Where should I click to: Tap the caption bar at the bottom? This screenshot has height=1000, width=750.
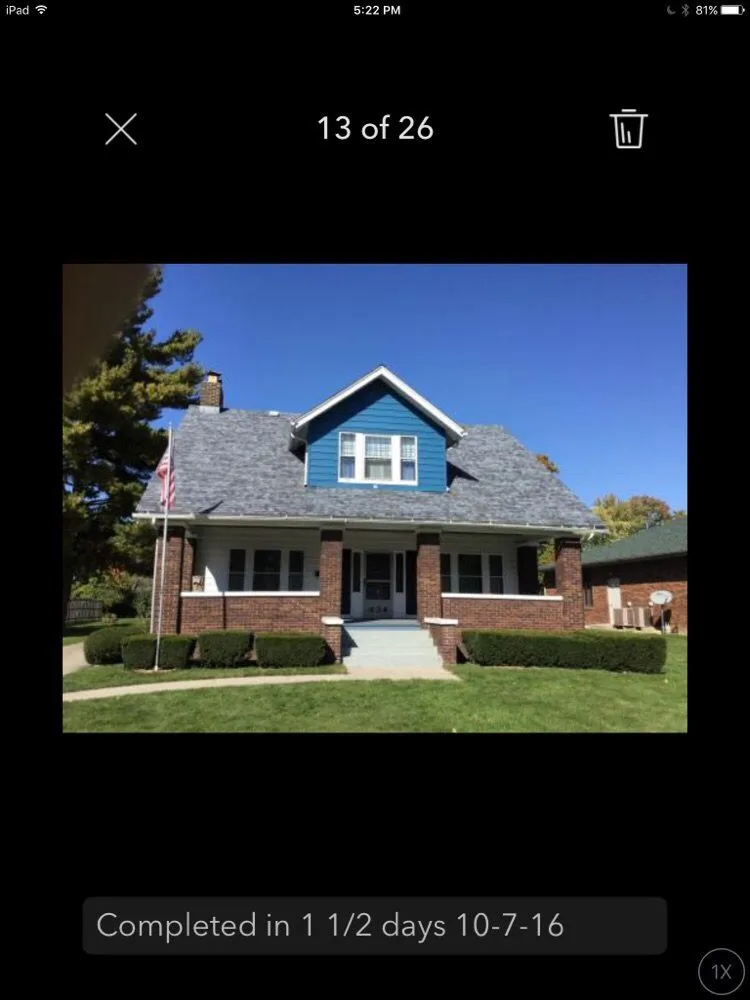(374, 926)
